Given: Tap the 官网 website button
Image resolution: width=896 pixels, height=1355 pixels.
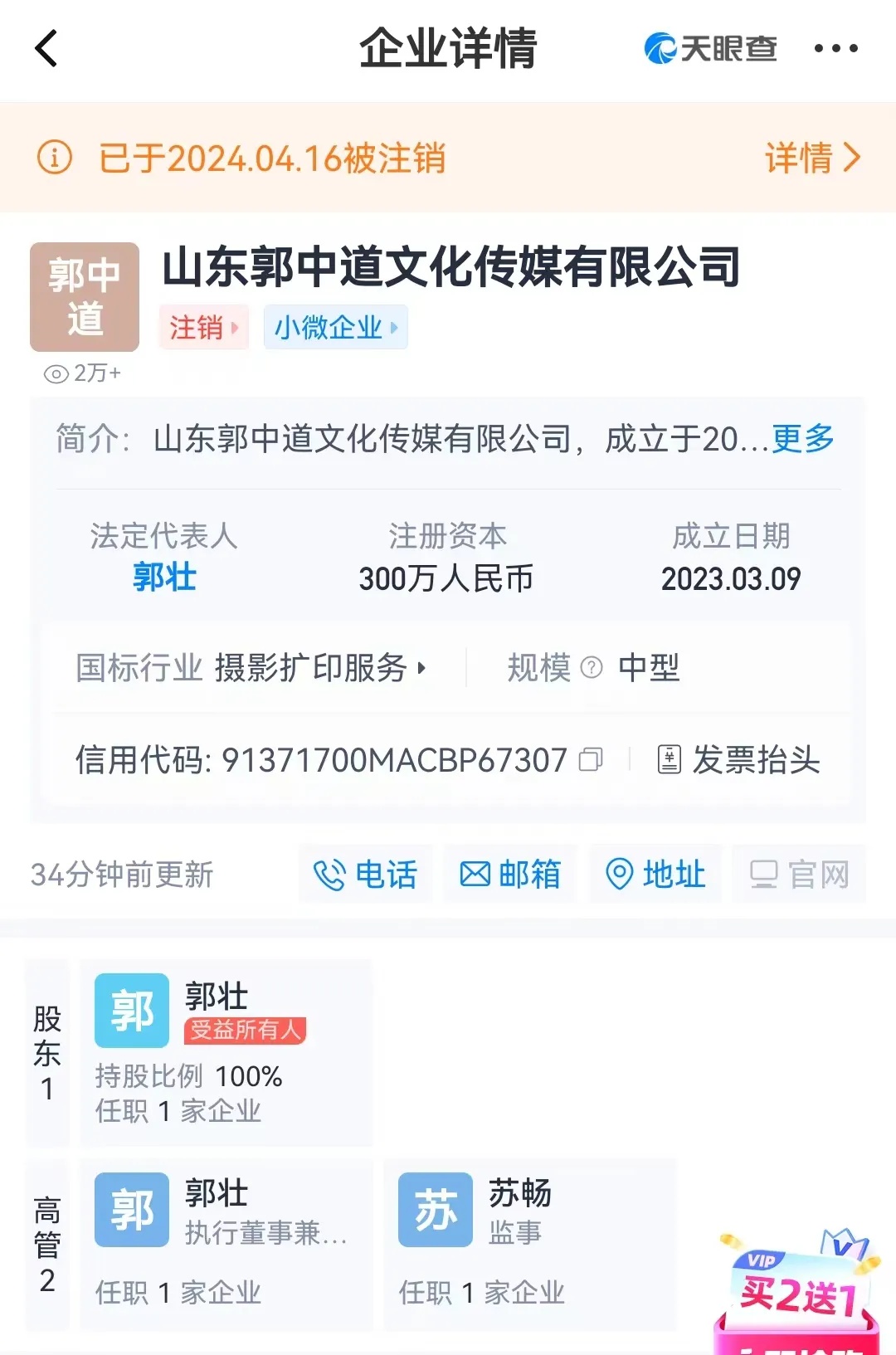Looking at the screenshot, I should pos(799,875).
